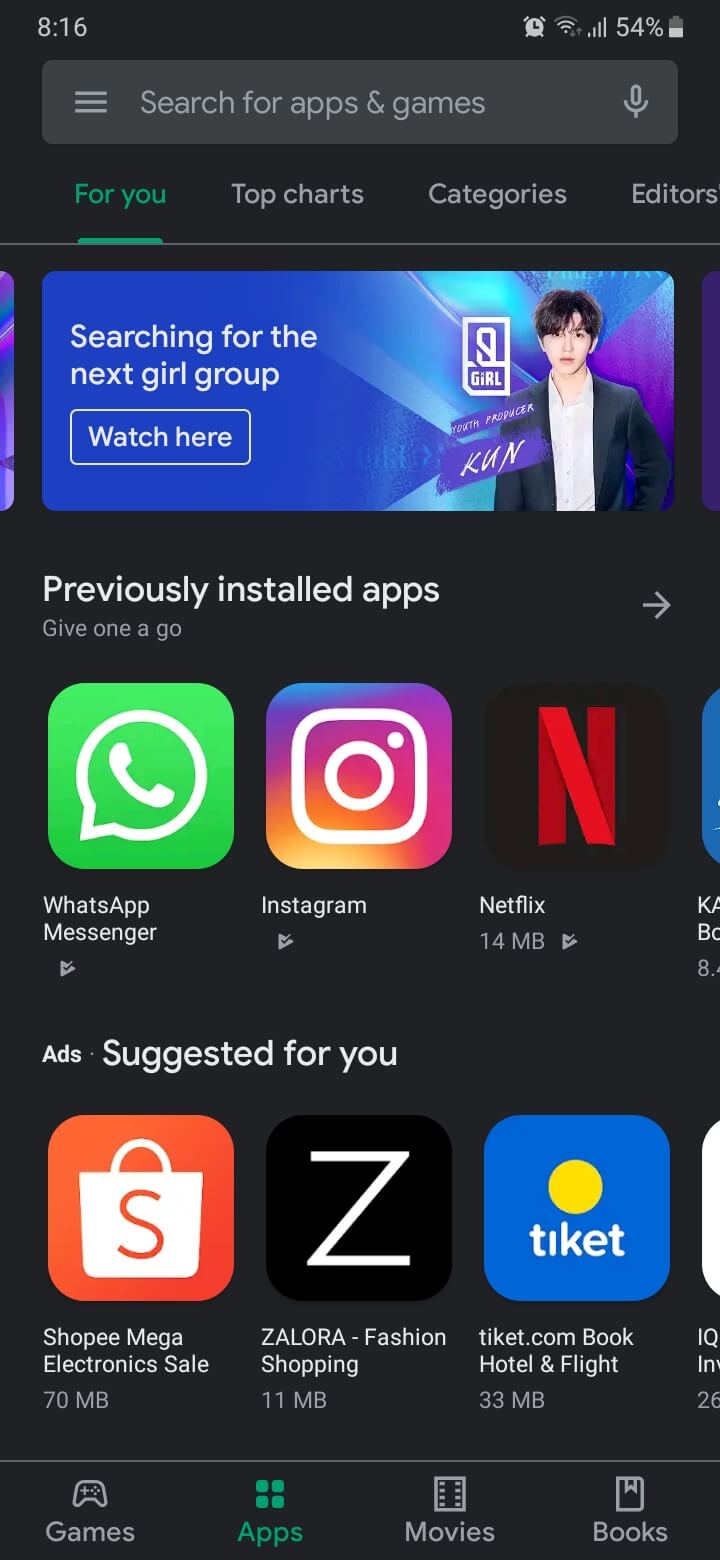Select the Apps bottom tab
720x1560 pixels.
[x=270, y=1511]
